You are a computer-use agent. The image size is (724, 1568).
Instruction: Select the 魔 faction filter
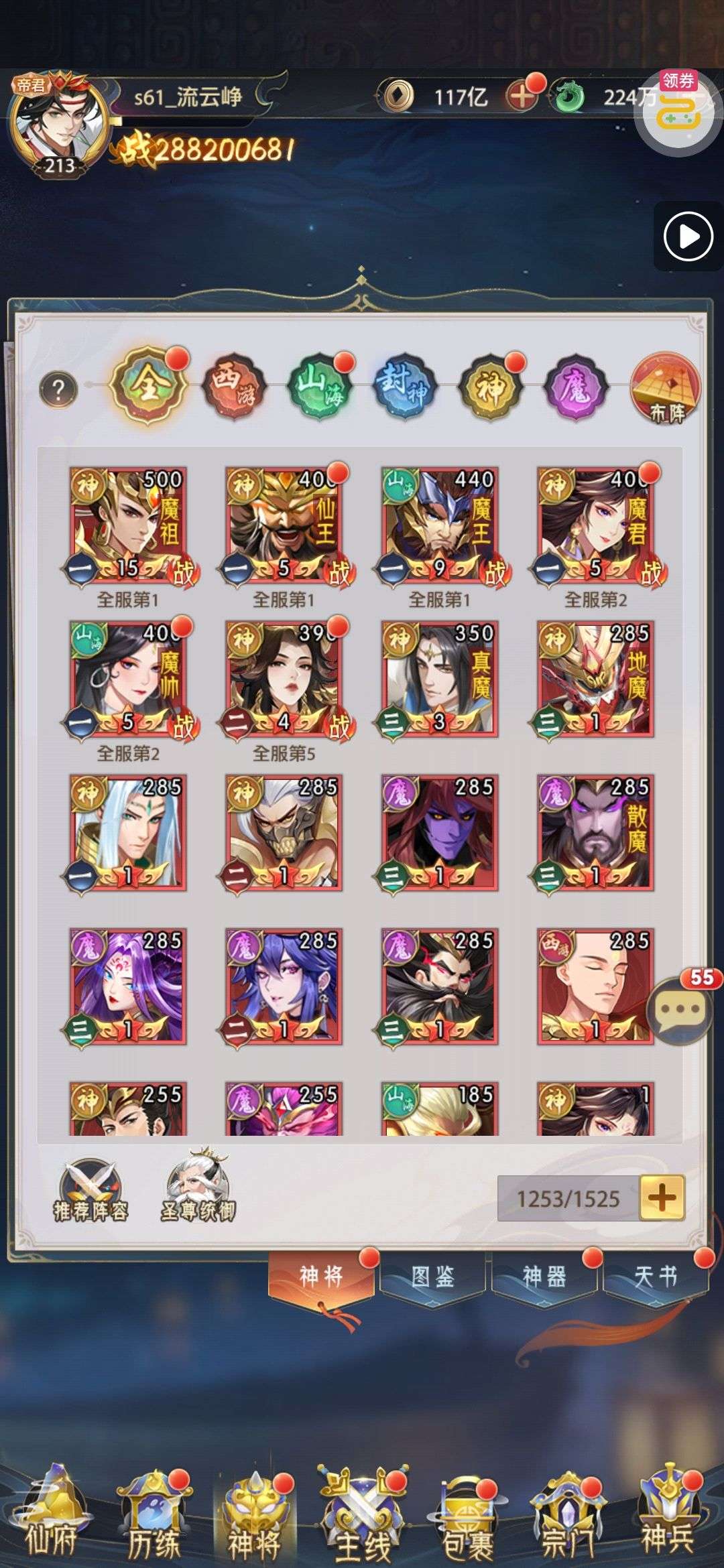pyautogui.click(x=577, y=387)
